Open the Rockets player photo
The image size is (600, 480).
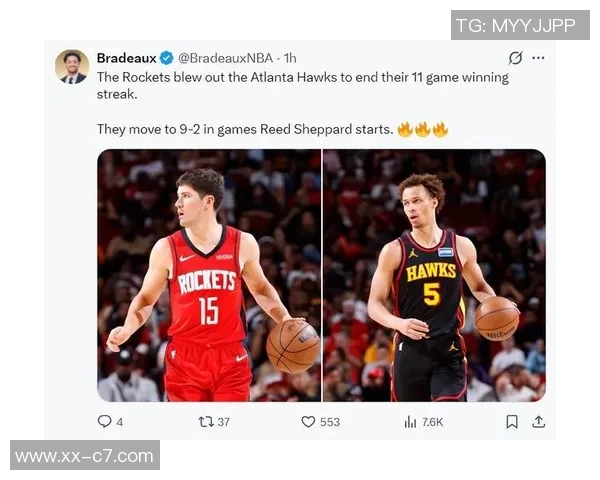click(208, 275)
